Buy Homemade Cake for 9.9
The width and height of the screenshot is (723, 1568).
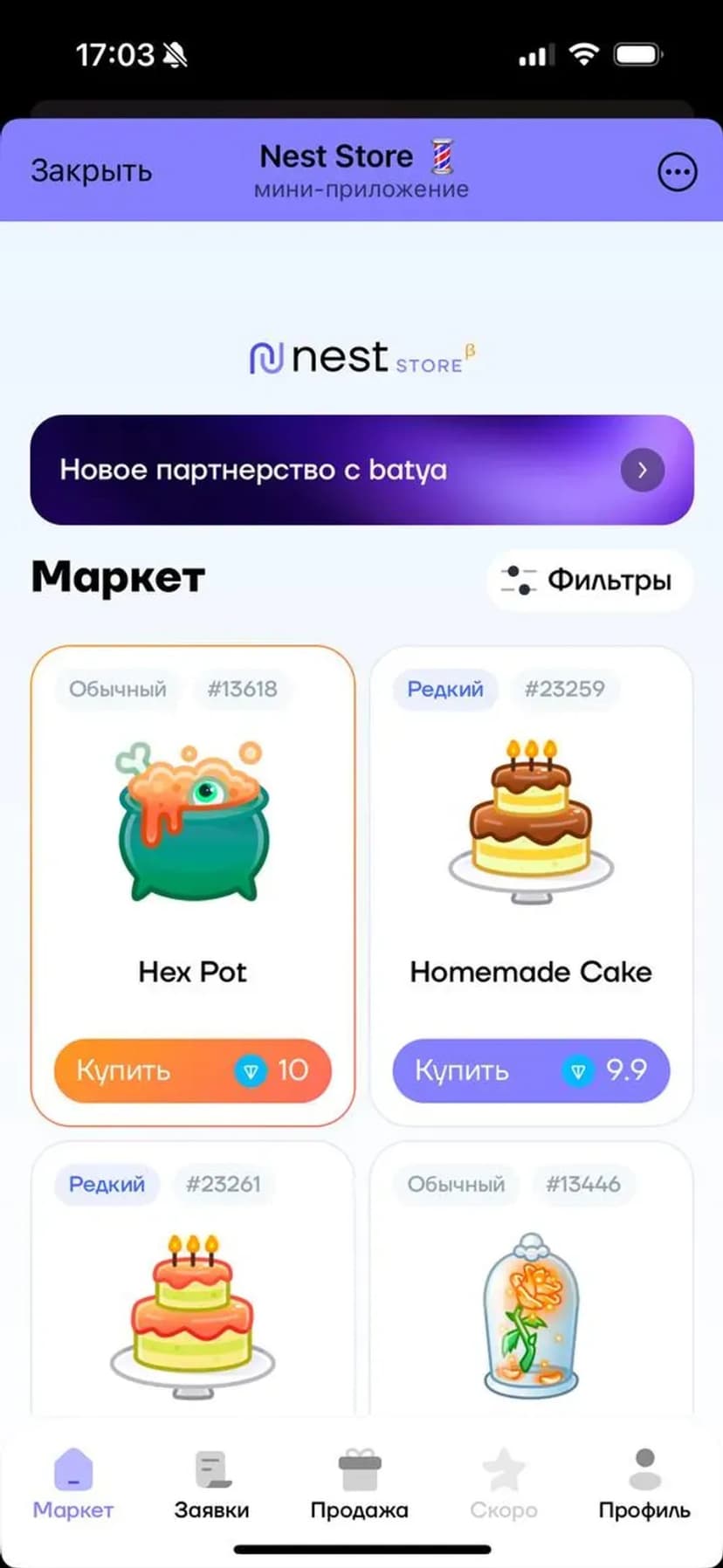[531, 1070]
